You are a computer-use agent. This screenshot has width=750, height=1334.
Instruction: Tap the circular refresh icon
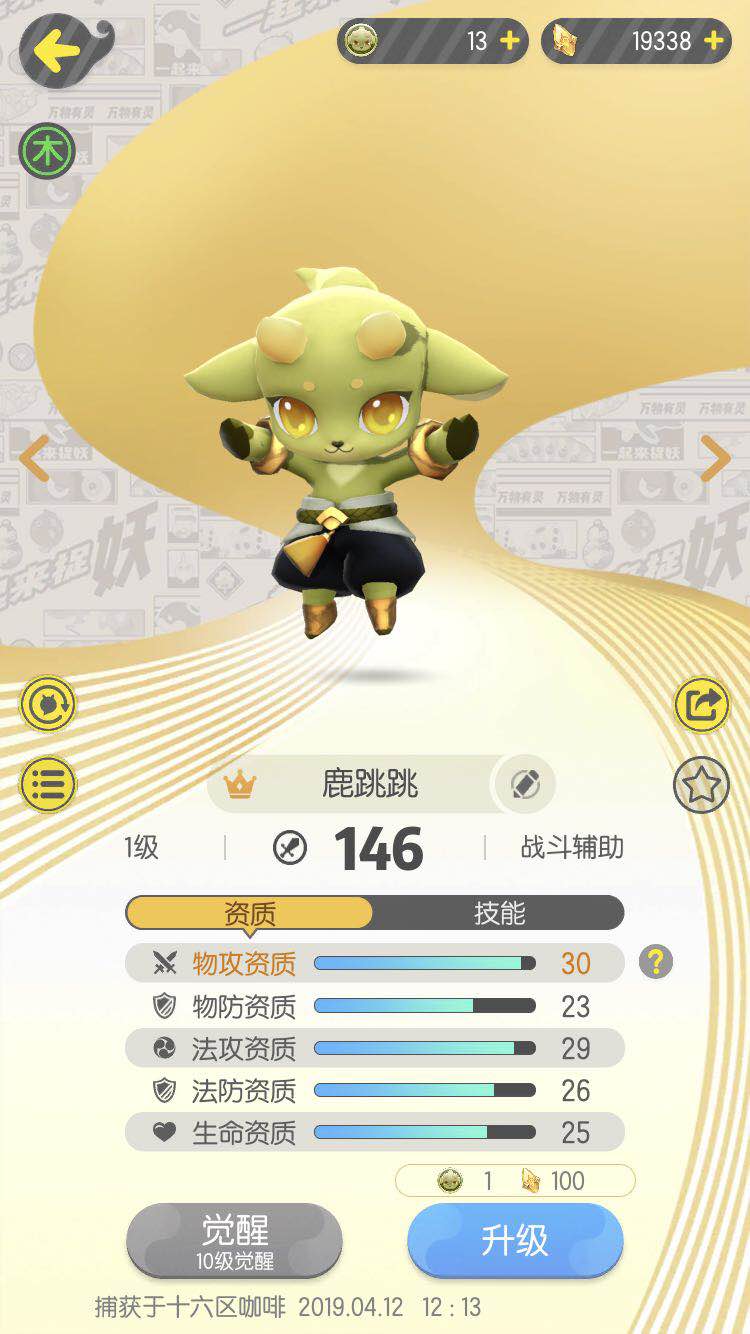pyautogui.click(x=47, y=705)
